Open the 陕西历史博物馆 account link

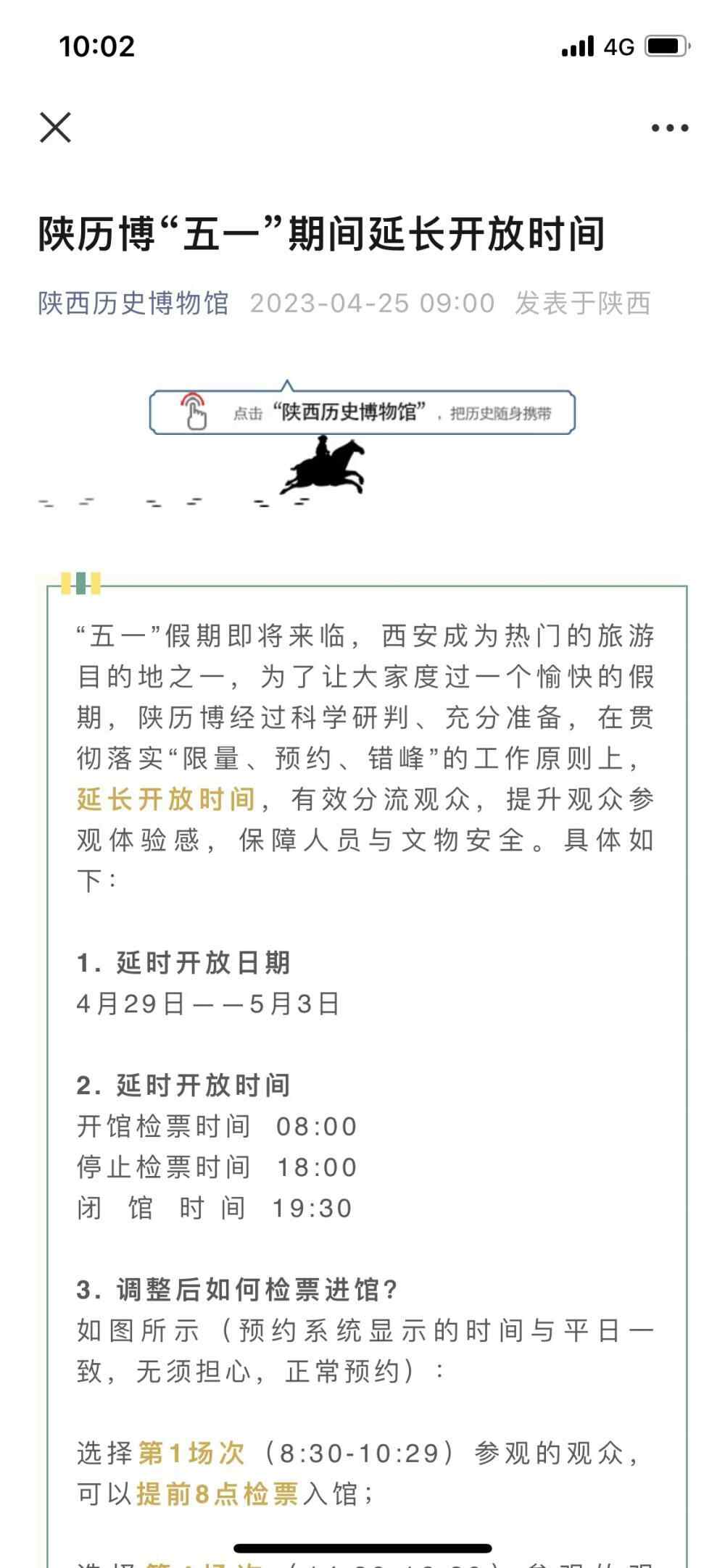tap(133, 303)
